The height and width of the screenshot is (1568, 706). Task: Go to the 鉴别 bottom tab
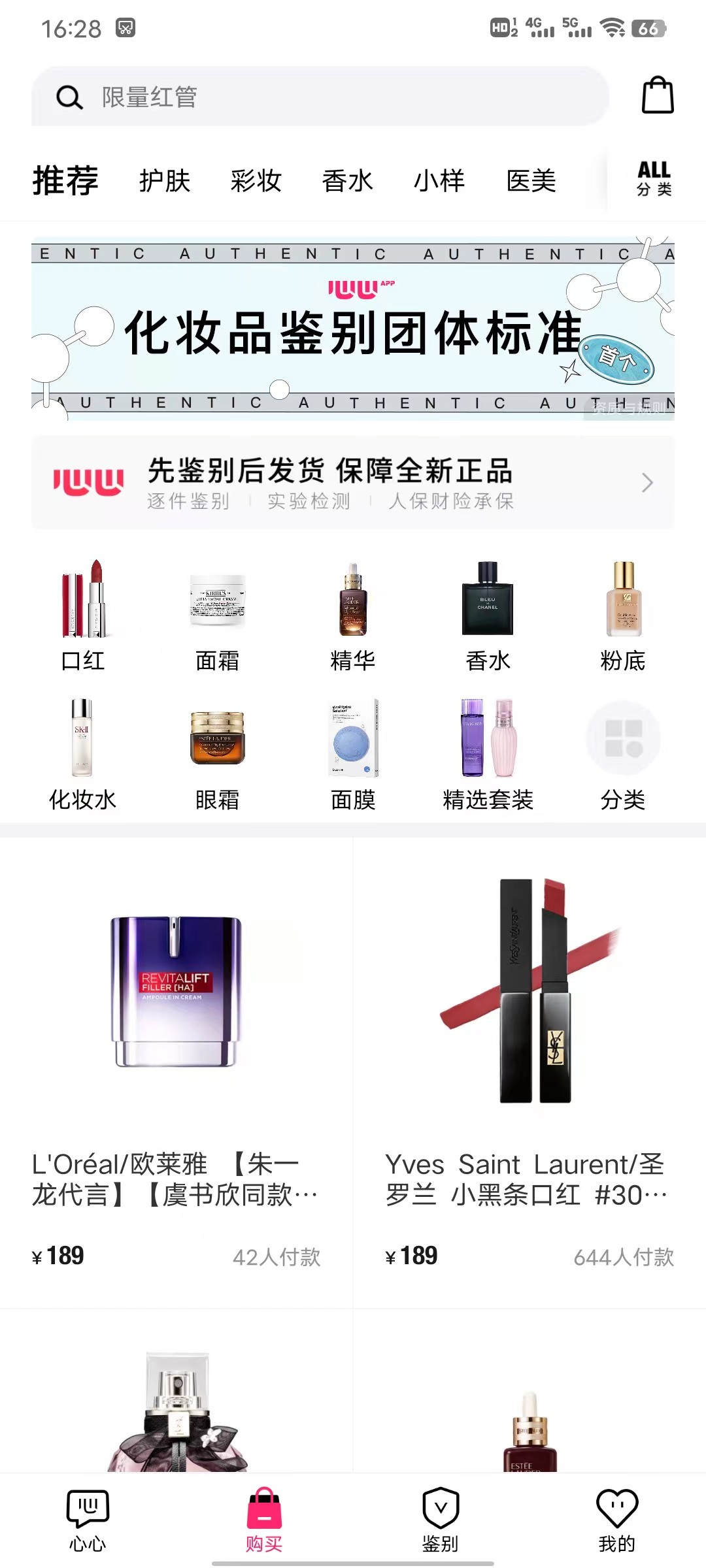441,1520
